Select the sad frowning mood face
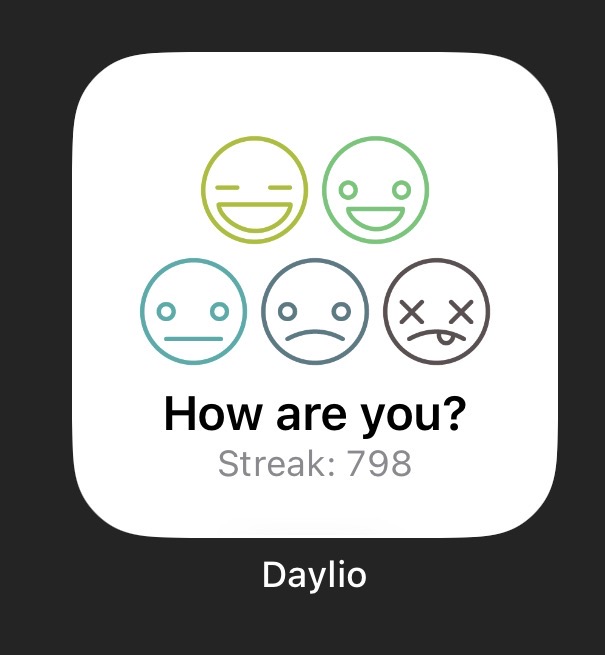Screen dimensions: 605x655 coord(314,311)
